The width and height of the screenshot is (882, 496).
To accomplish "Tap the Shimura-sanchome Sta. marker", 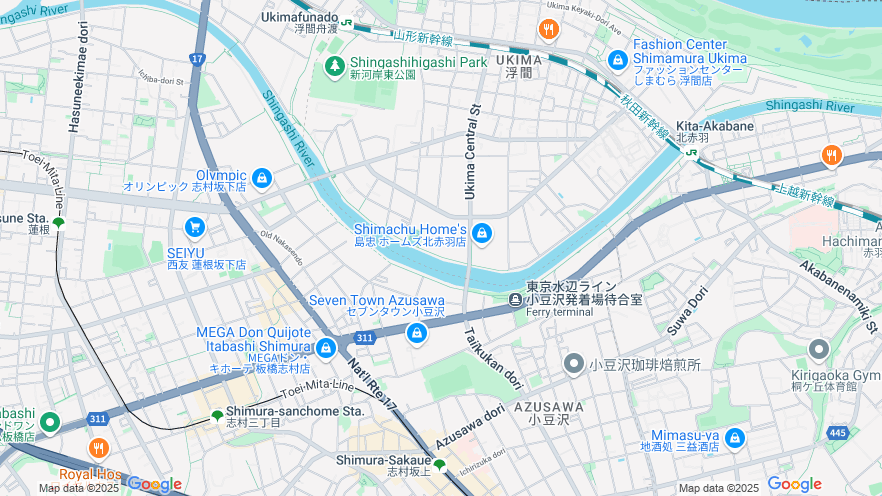I will pyautogui.click(x=217, y=415).
